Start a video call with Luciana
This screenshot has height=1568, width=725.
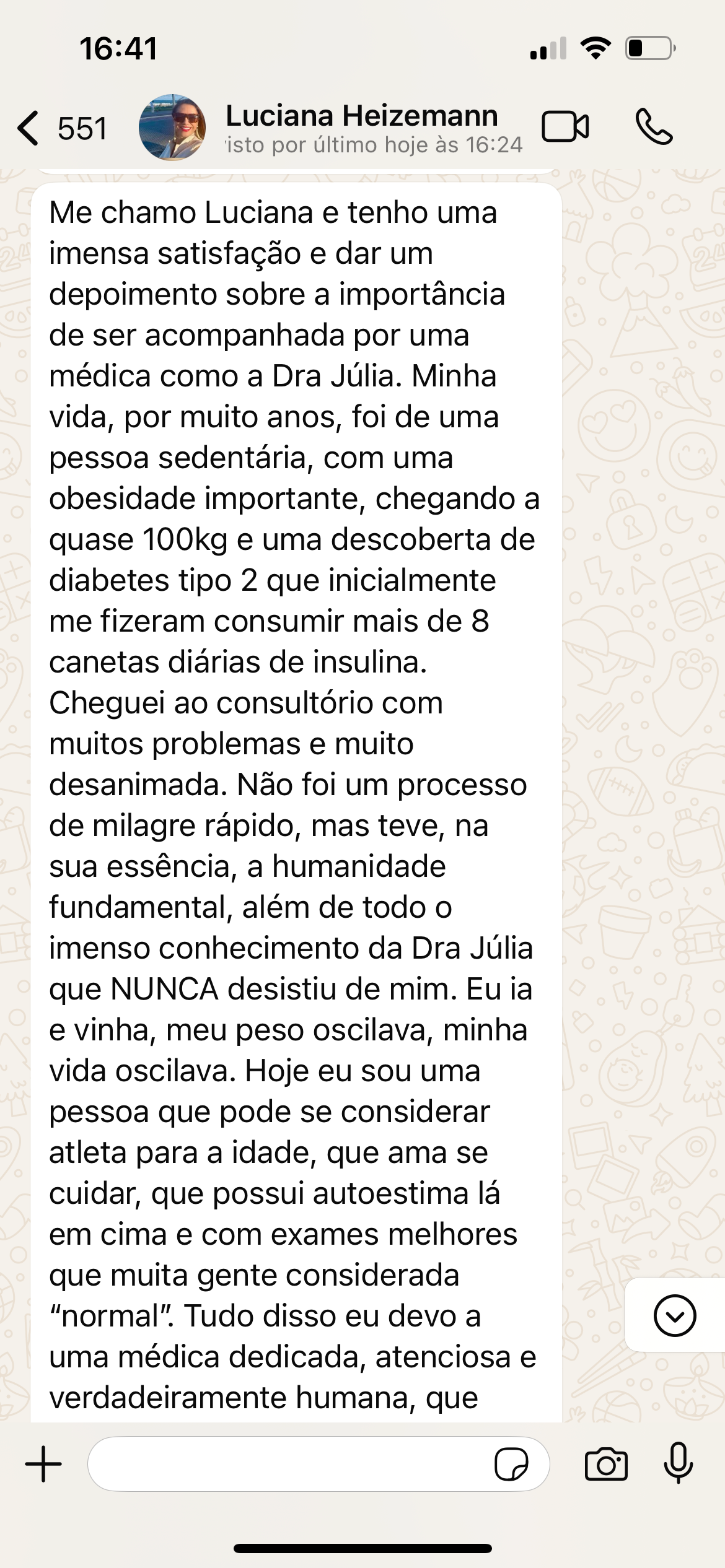565,127
